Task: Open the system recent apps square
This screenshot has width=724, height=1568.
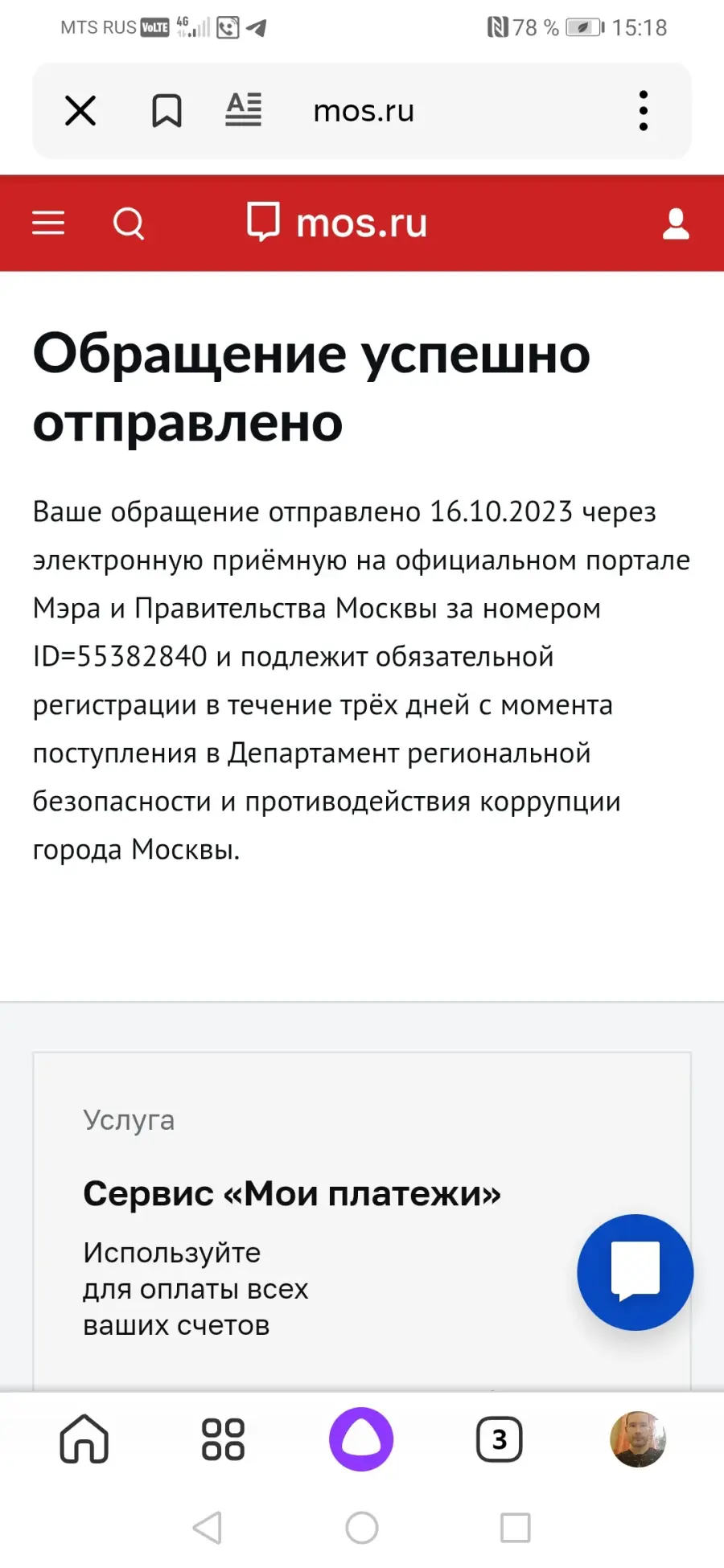Action: tap(516, 1528)
